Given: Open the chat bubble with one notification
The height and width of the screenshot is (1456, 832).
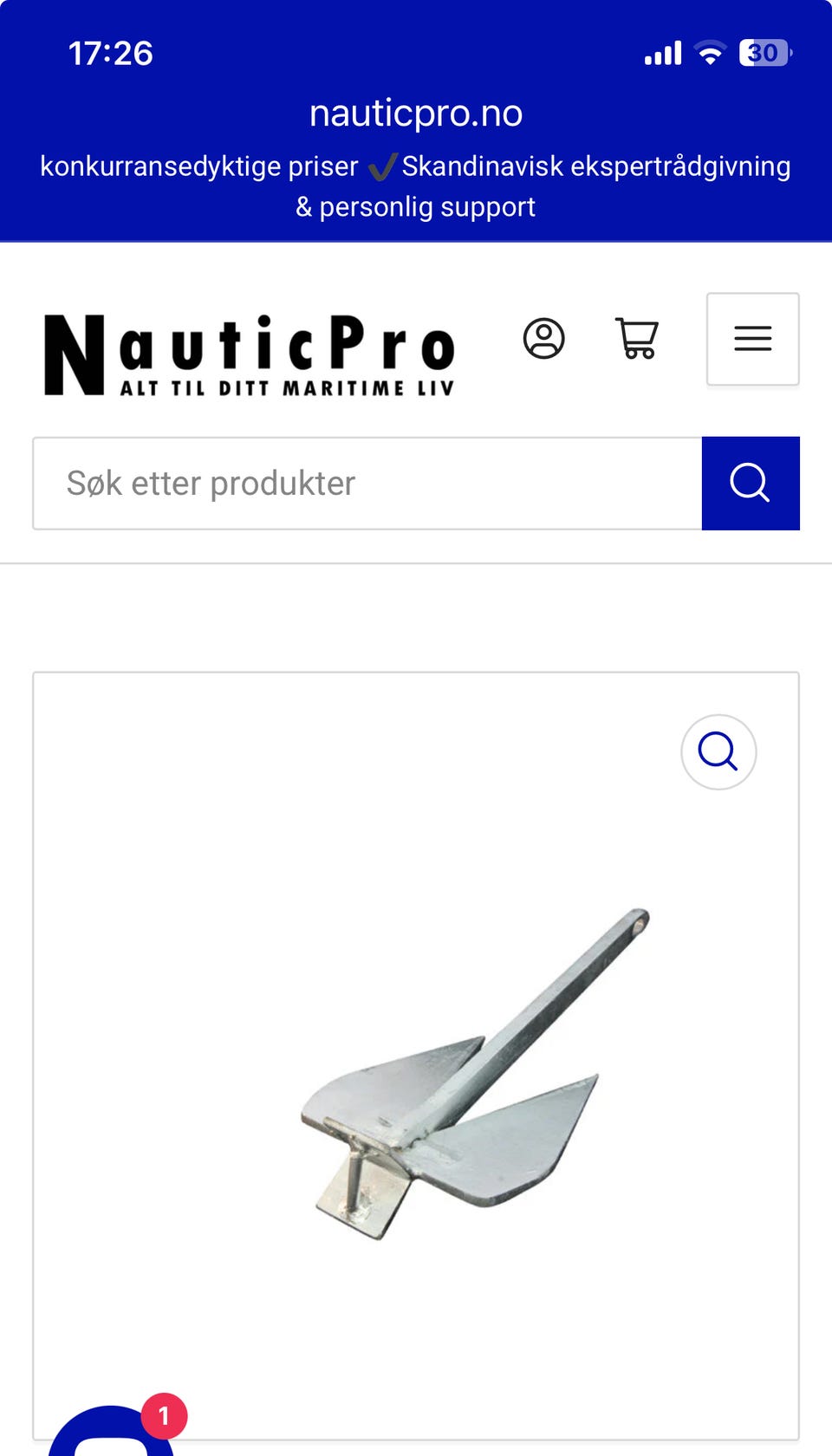Looking at the screenshot, I should 112,1434.
